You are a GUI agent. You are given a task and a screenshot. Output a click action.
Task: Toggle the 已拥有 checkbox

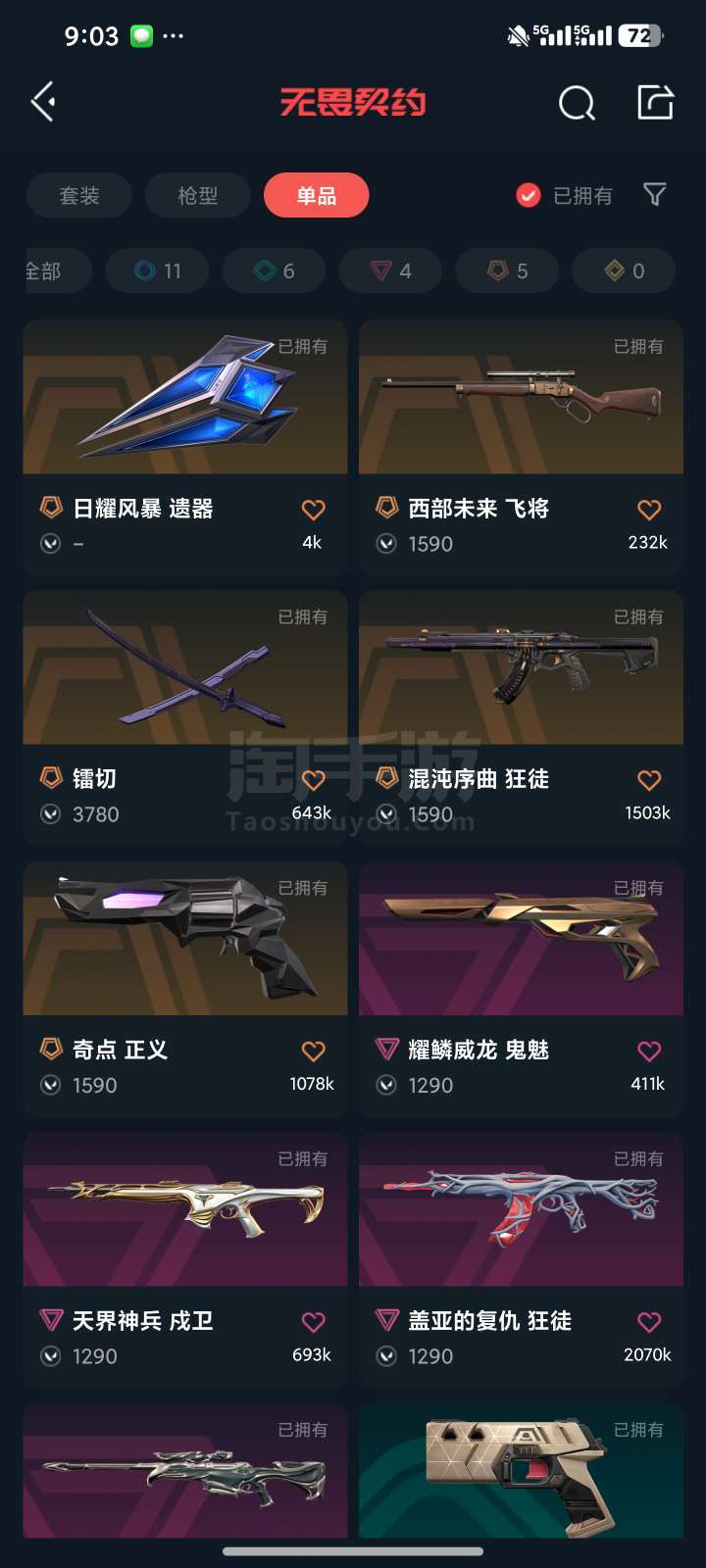(x=529, y=195)
